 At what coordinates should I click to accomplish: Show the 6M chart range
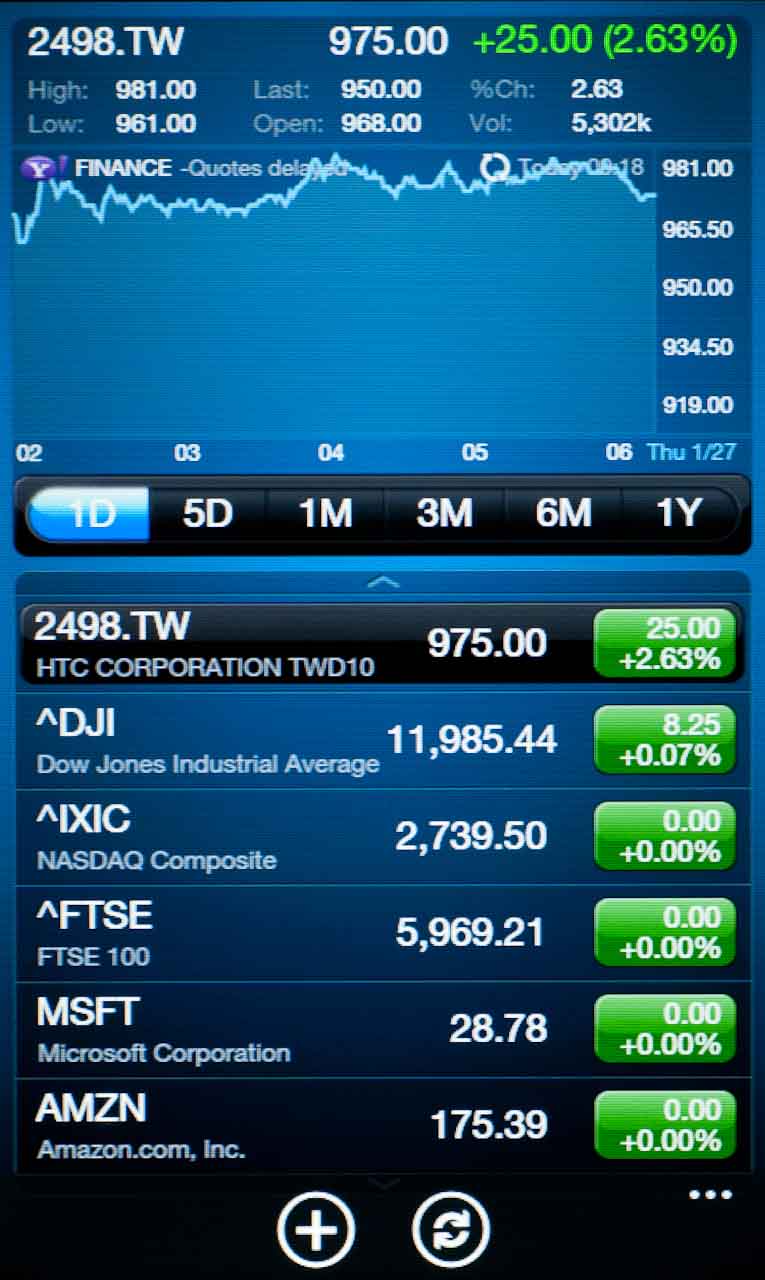click(x=563, y=514)
